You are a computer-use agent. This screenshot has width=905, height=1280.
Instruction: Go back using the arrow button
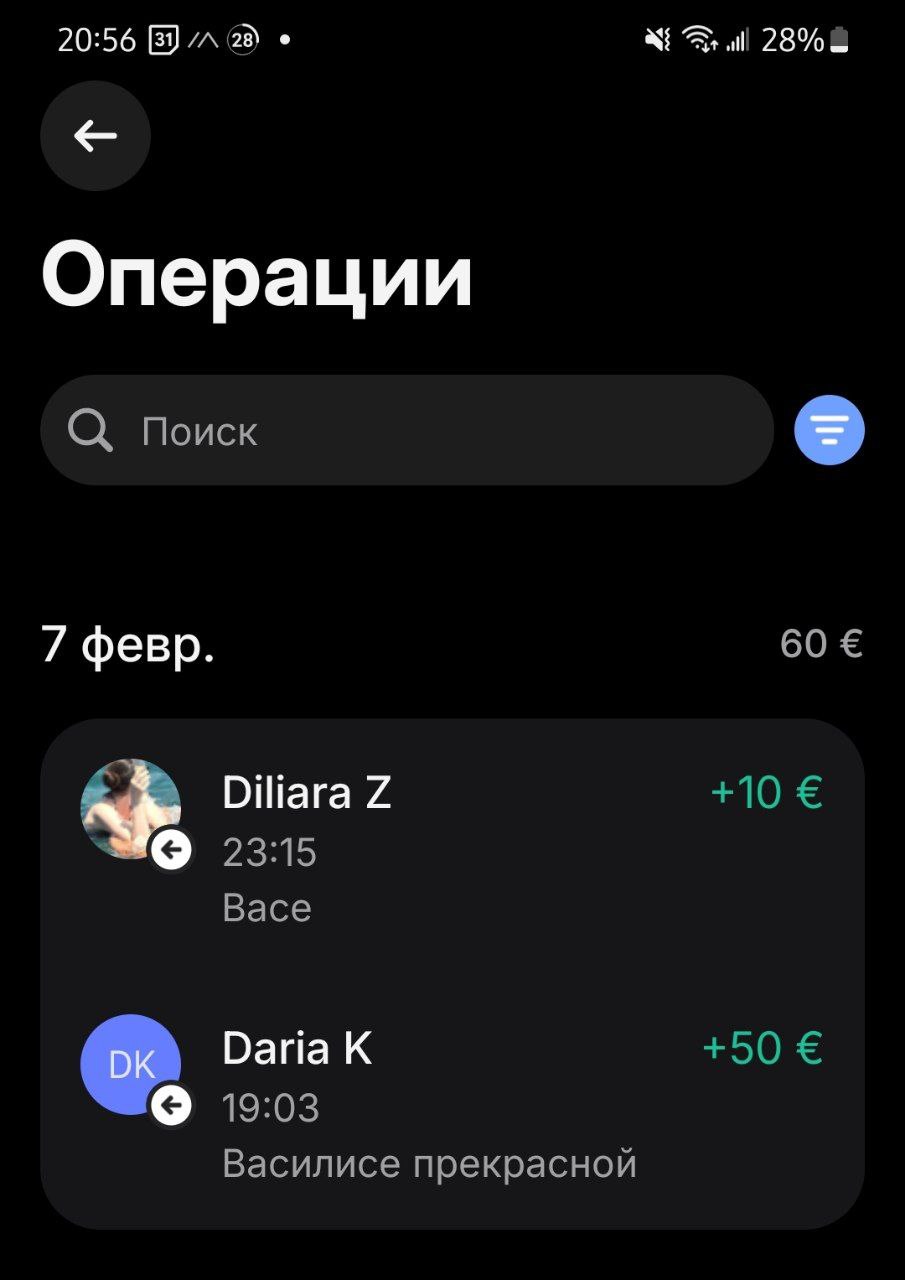95,136
